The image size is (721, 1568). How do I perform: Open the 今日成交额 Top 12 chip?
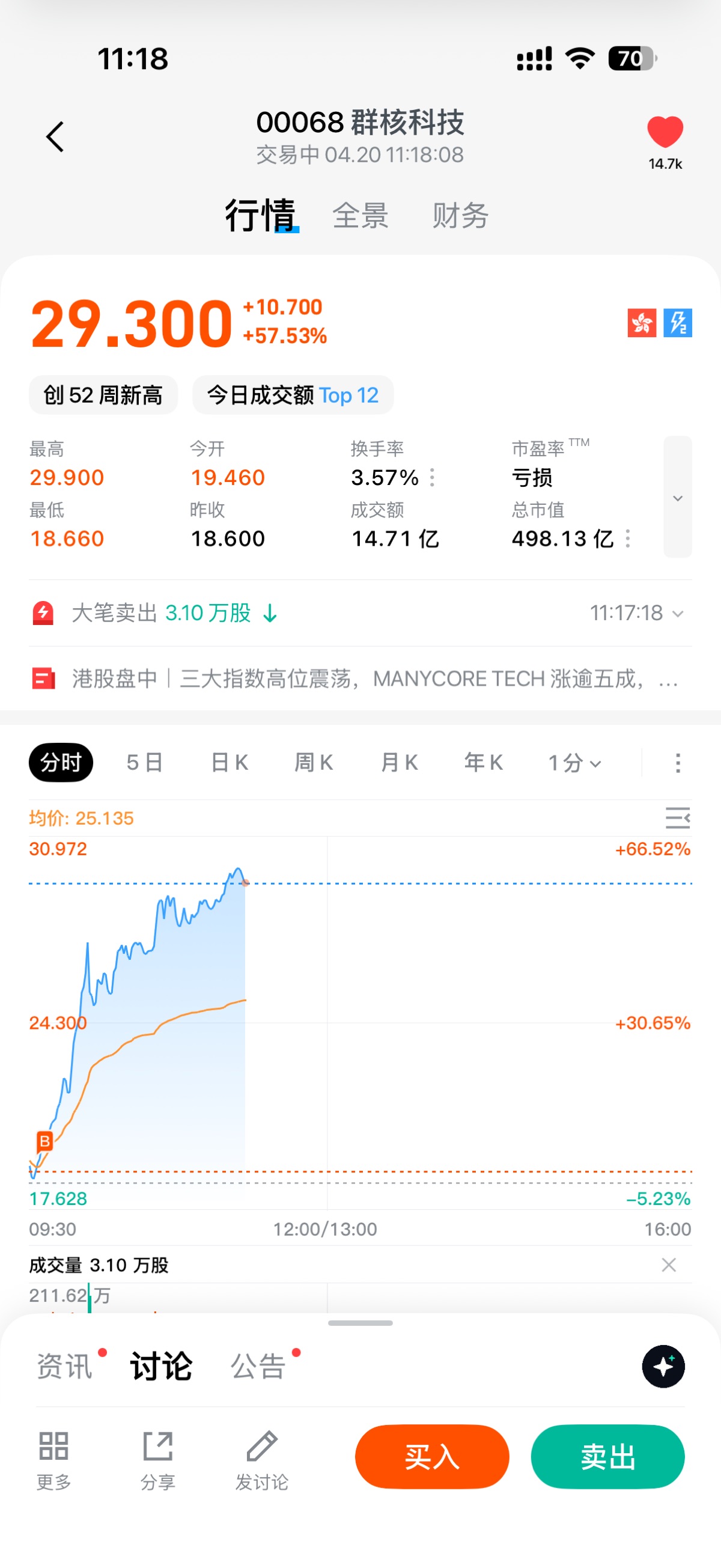293,395
